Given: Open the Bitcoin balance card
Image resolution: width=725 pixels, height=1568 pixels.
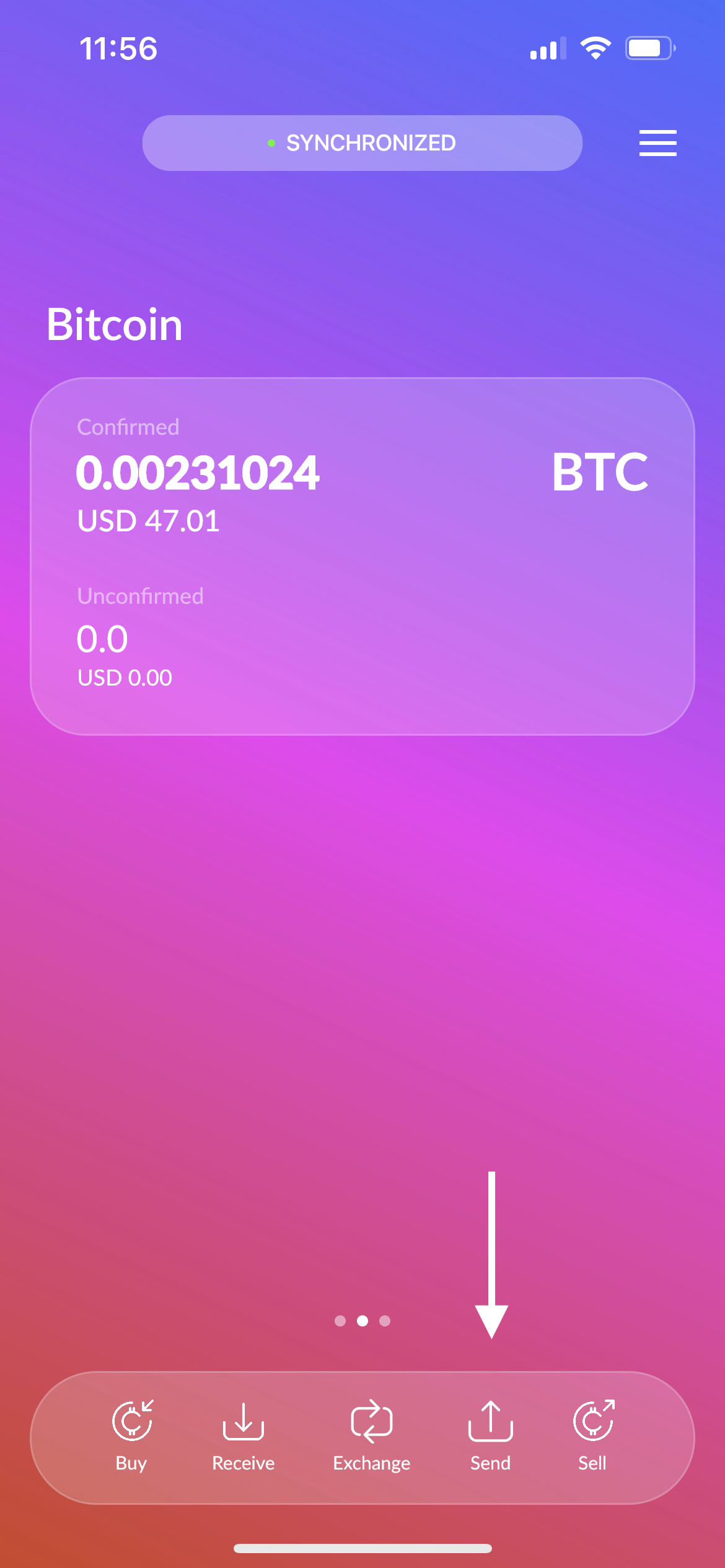Looking at the screenshot, I should coord(362,555).
